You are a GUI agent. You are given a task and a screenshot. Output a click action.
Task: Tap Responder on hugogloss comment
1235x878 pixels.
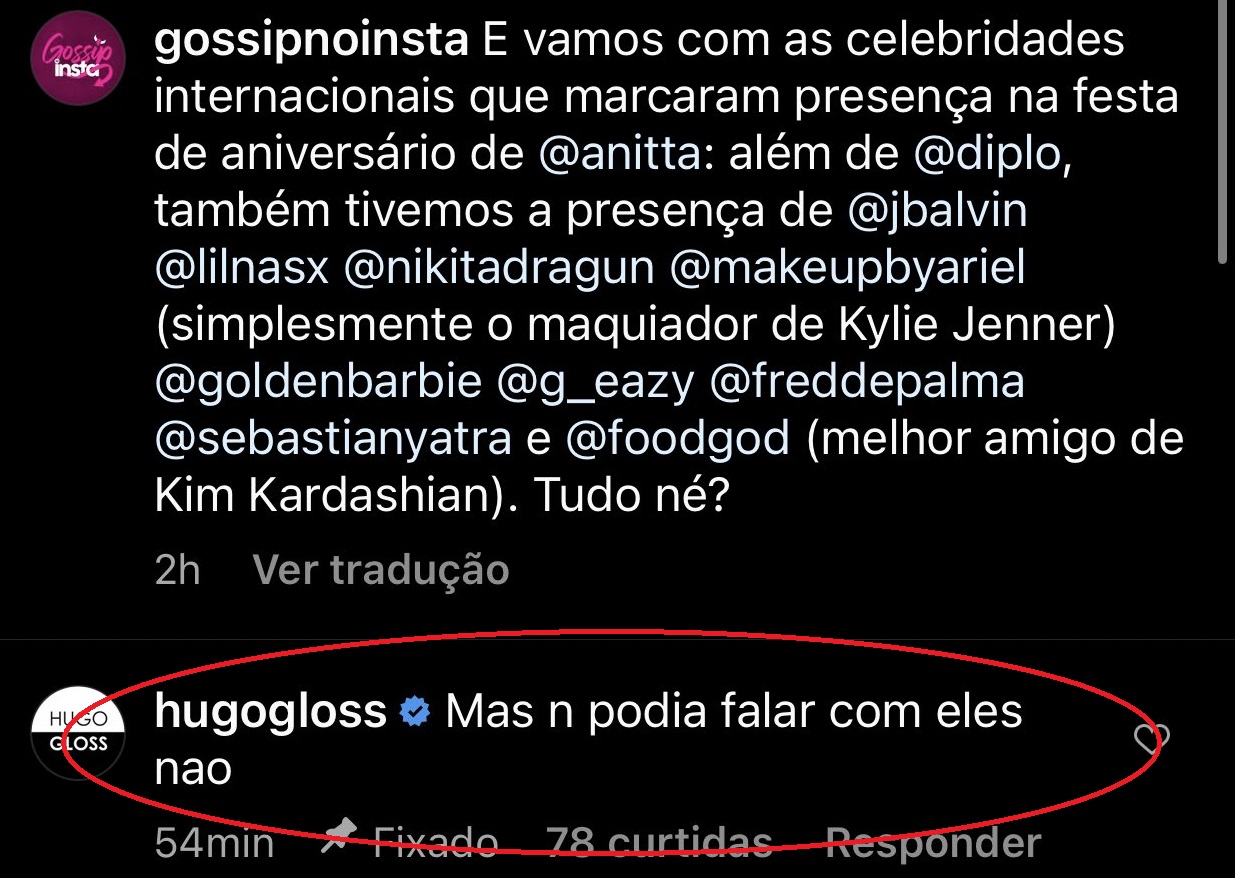click(931, 843)
